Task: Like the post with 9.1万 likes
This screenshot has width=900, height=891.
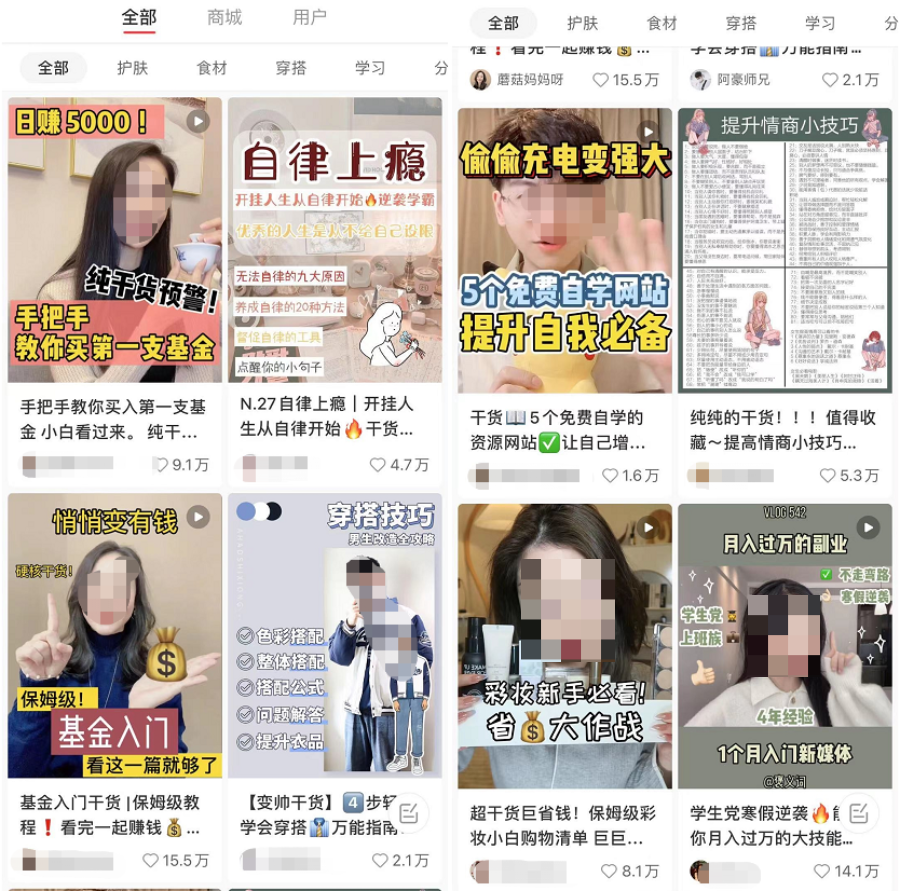Action: coord(160,465)
